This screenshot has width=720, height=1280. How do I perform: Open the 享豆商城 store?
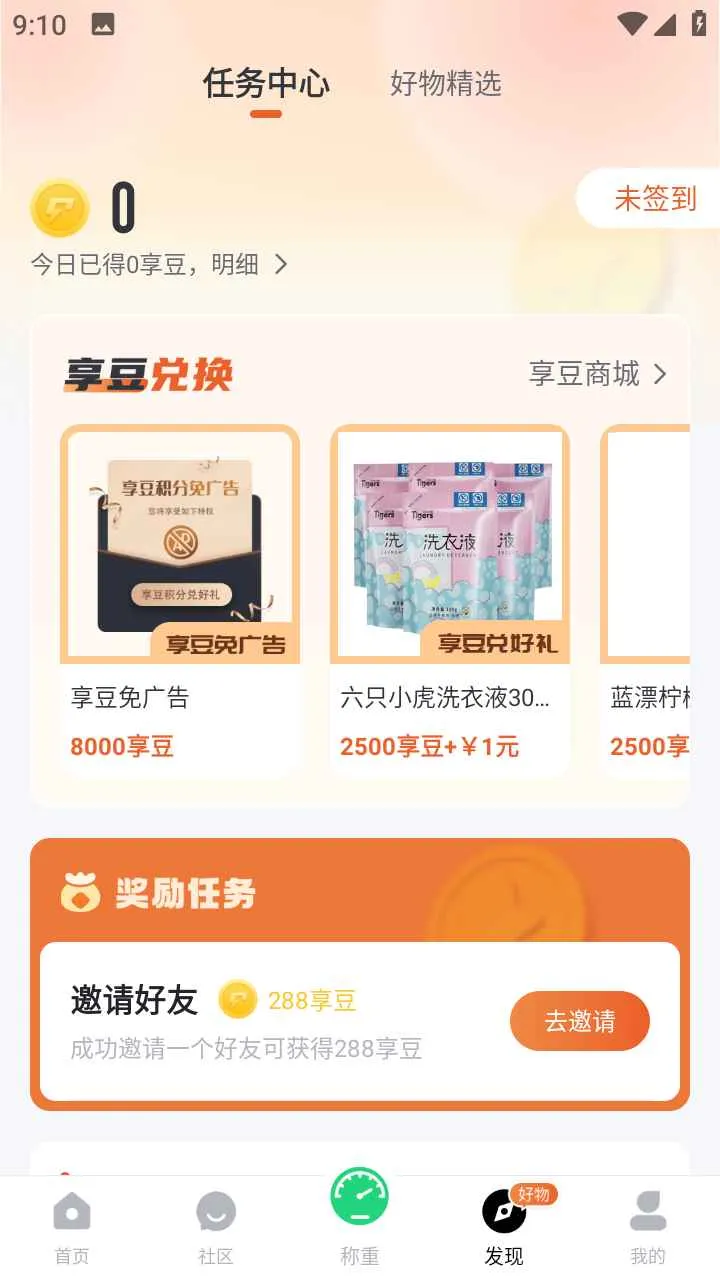pyautogui.click(x=598, y=374)
